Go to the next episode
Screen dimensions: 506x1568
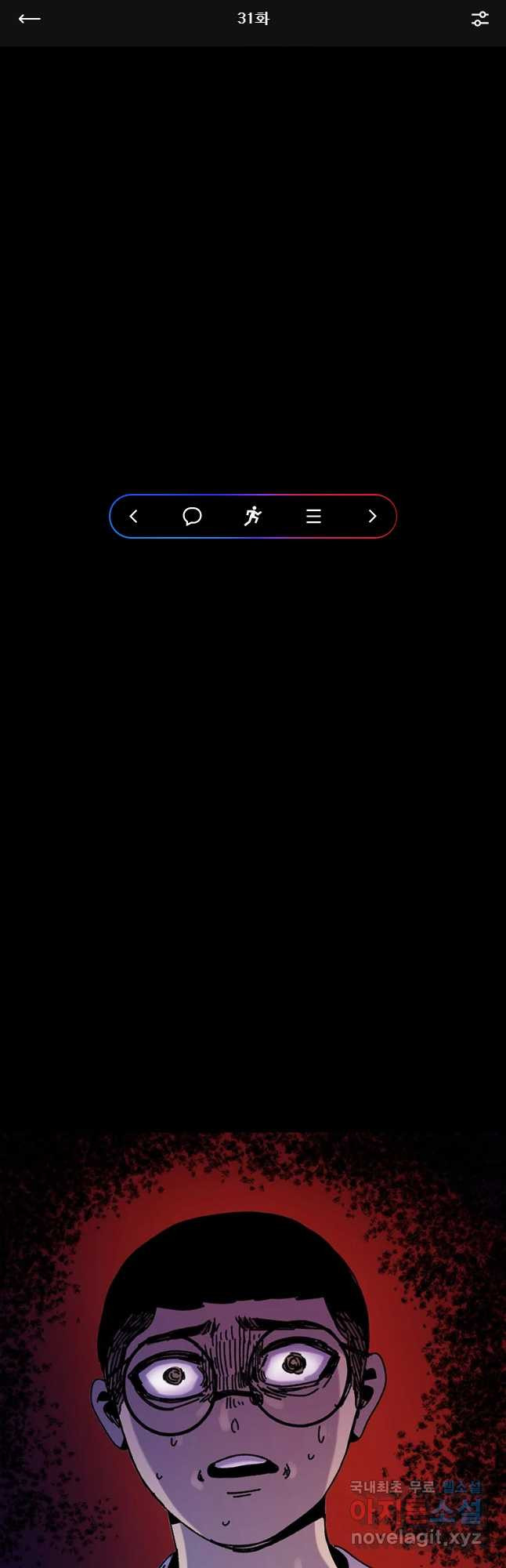[x=372, y=516]
